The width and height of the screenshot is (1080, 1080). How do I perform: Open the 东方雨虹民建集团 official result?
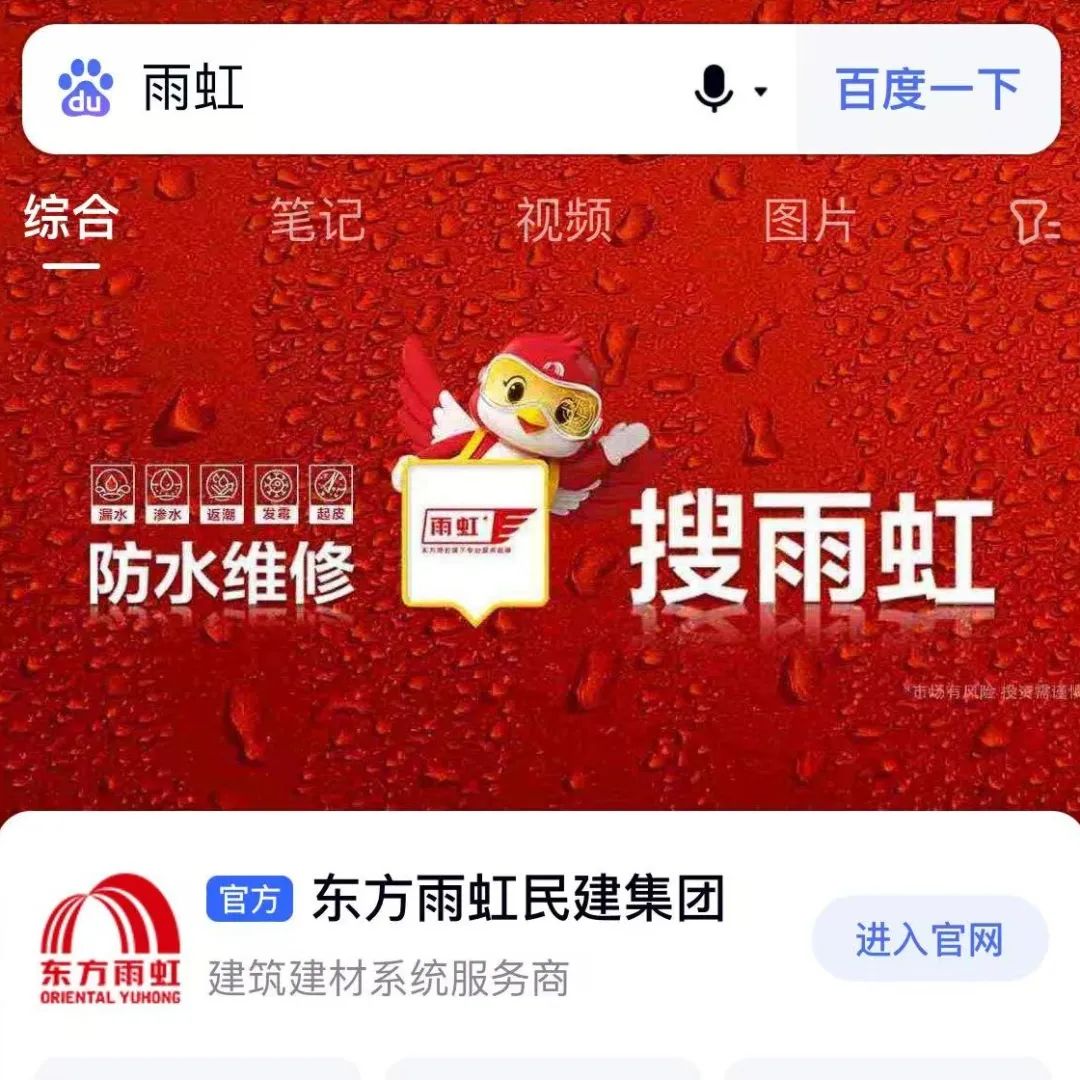coord(518,899)
